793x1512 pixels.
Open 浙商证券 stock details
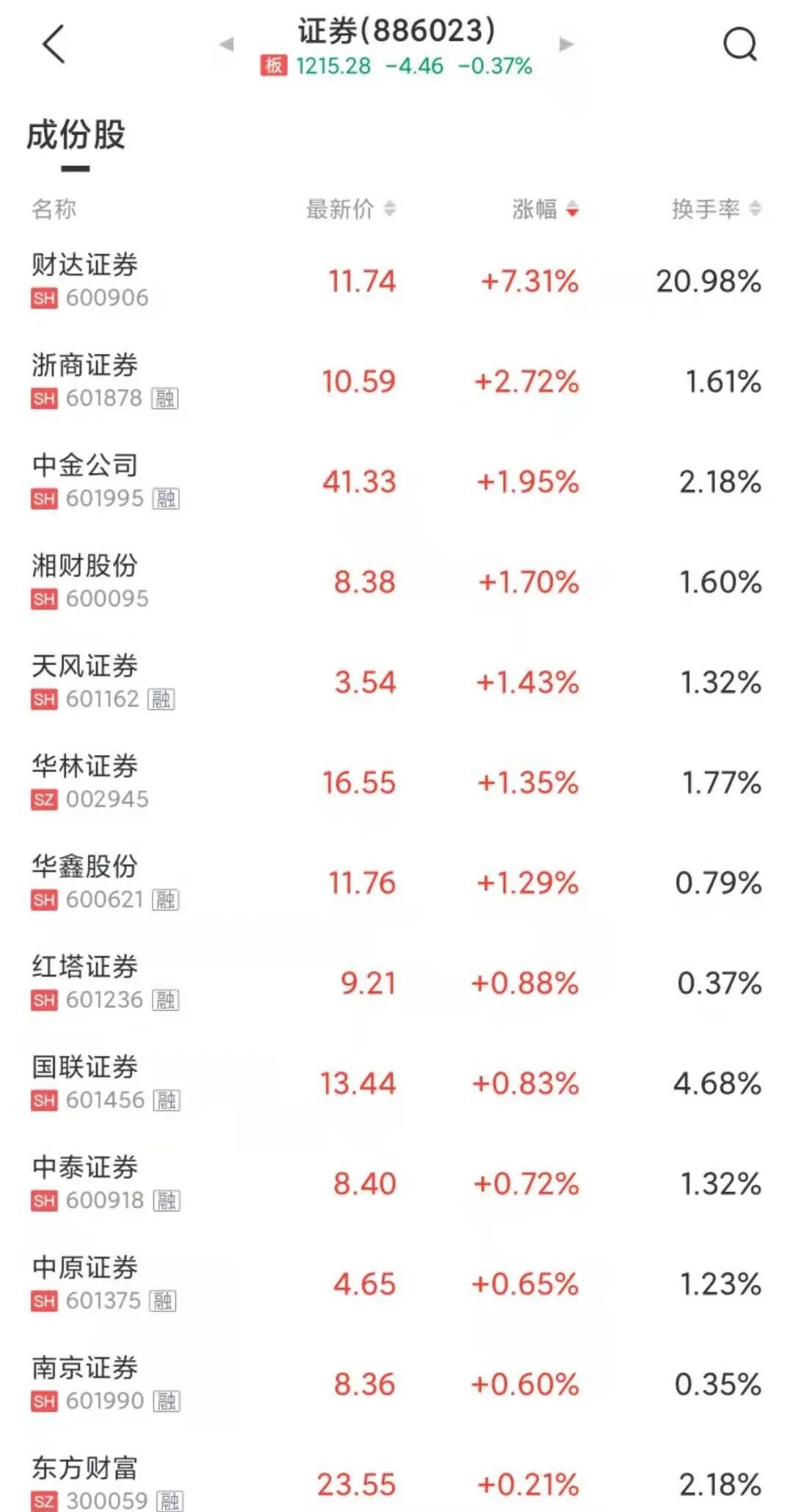click(x=85, y=365)
